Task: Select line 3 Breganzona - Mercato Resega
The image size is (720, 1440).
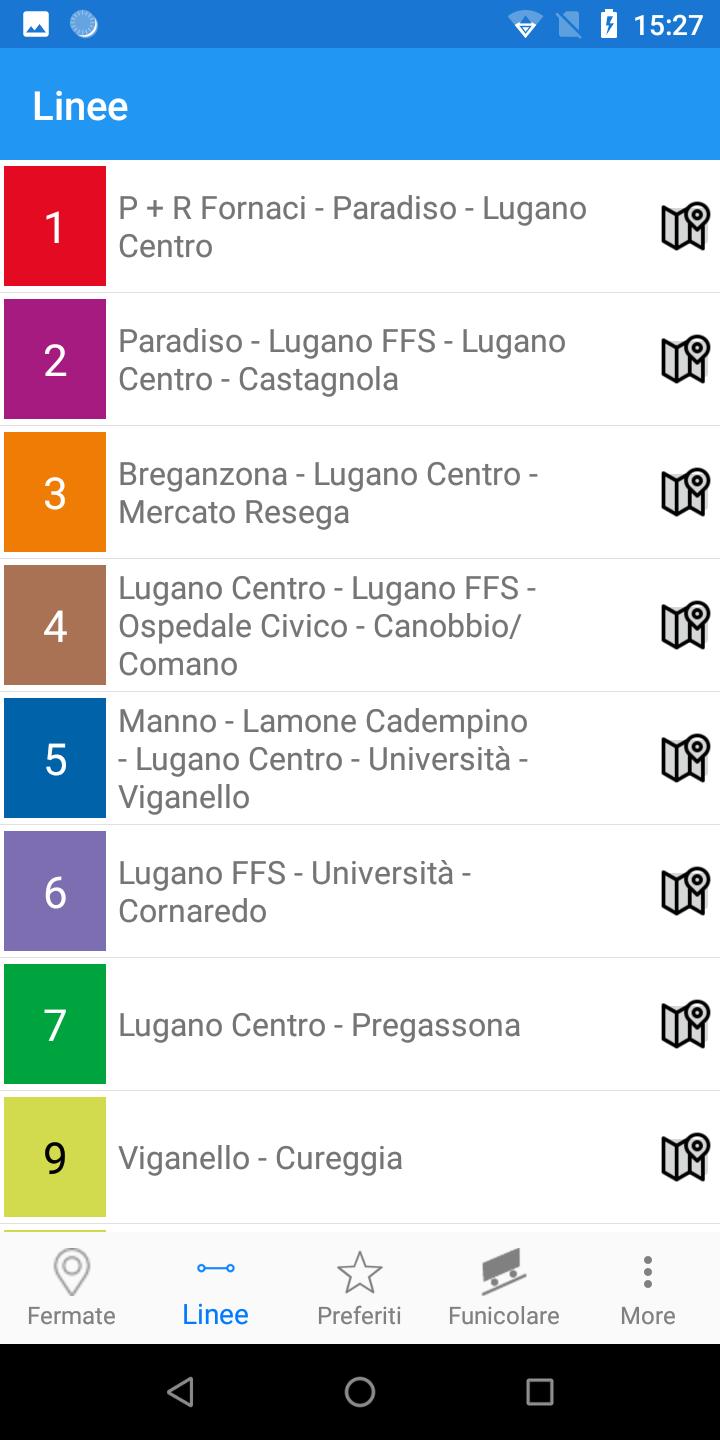Action: point(350,493)
